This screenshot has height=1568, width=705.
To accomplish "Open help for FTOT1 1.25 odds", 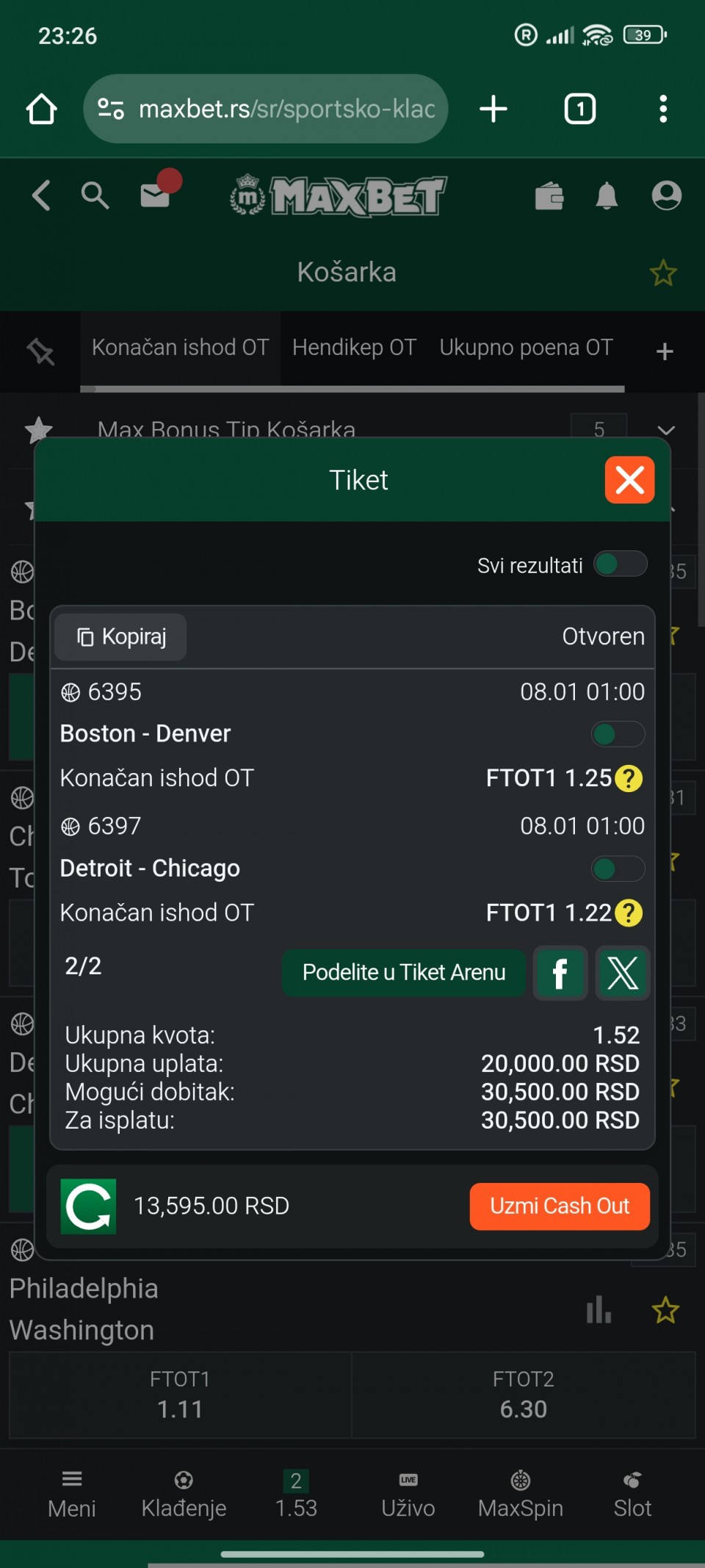I will [x=629, y=779].
